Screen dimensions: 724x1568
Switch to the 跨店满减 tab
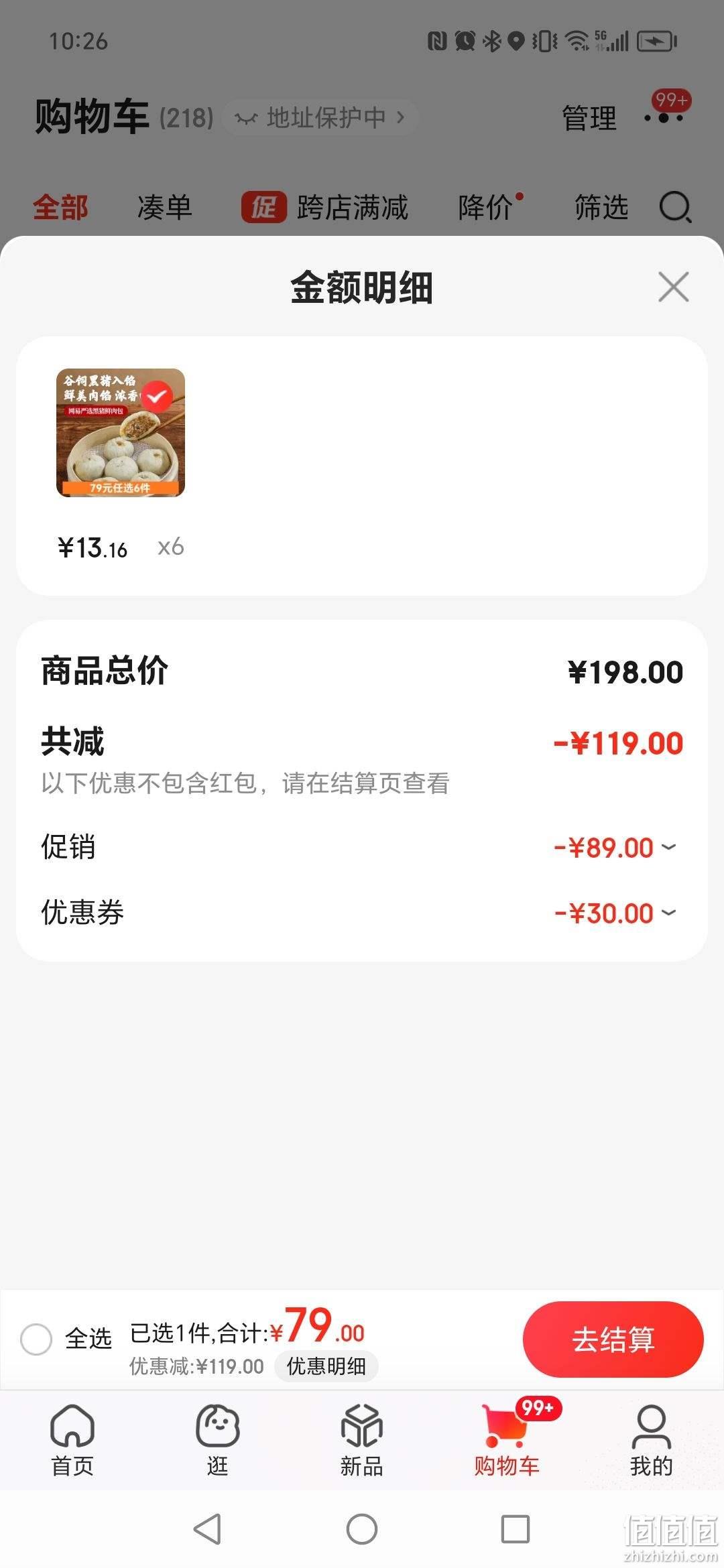(x=325, y=207)
